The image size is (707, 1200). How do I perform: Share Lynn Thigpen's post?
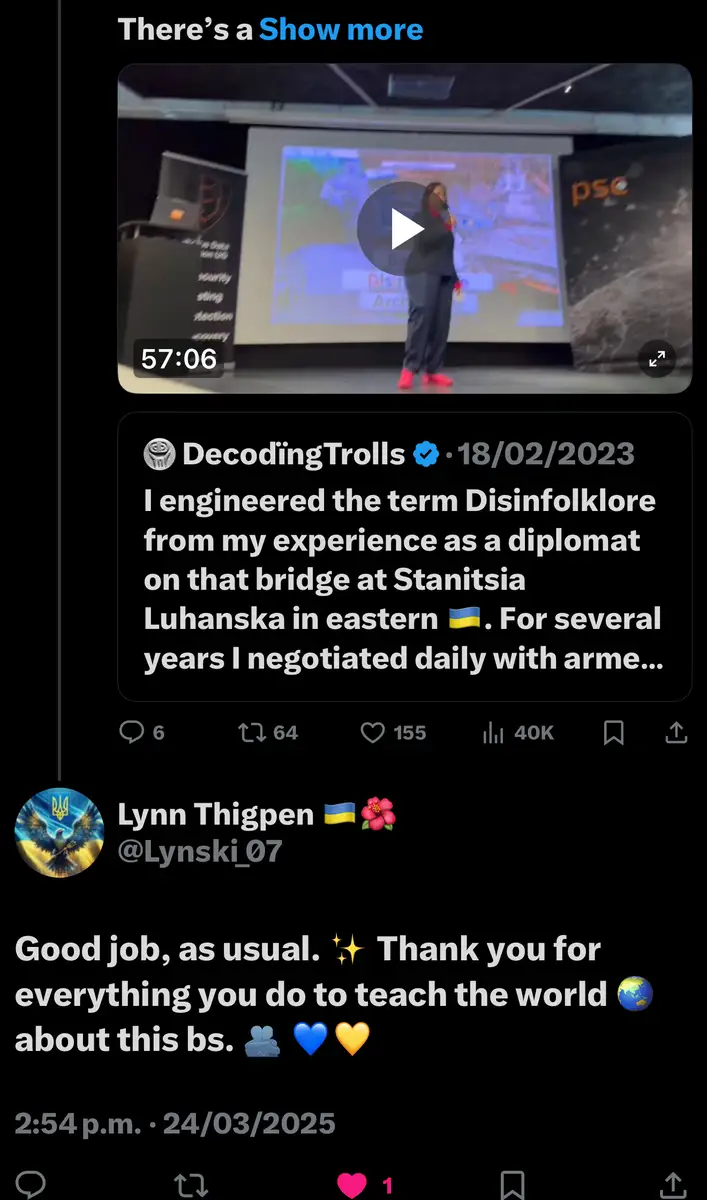(x=674, y=1185)
